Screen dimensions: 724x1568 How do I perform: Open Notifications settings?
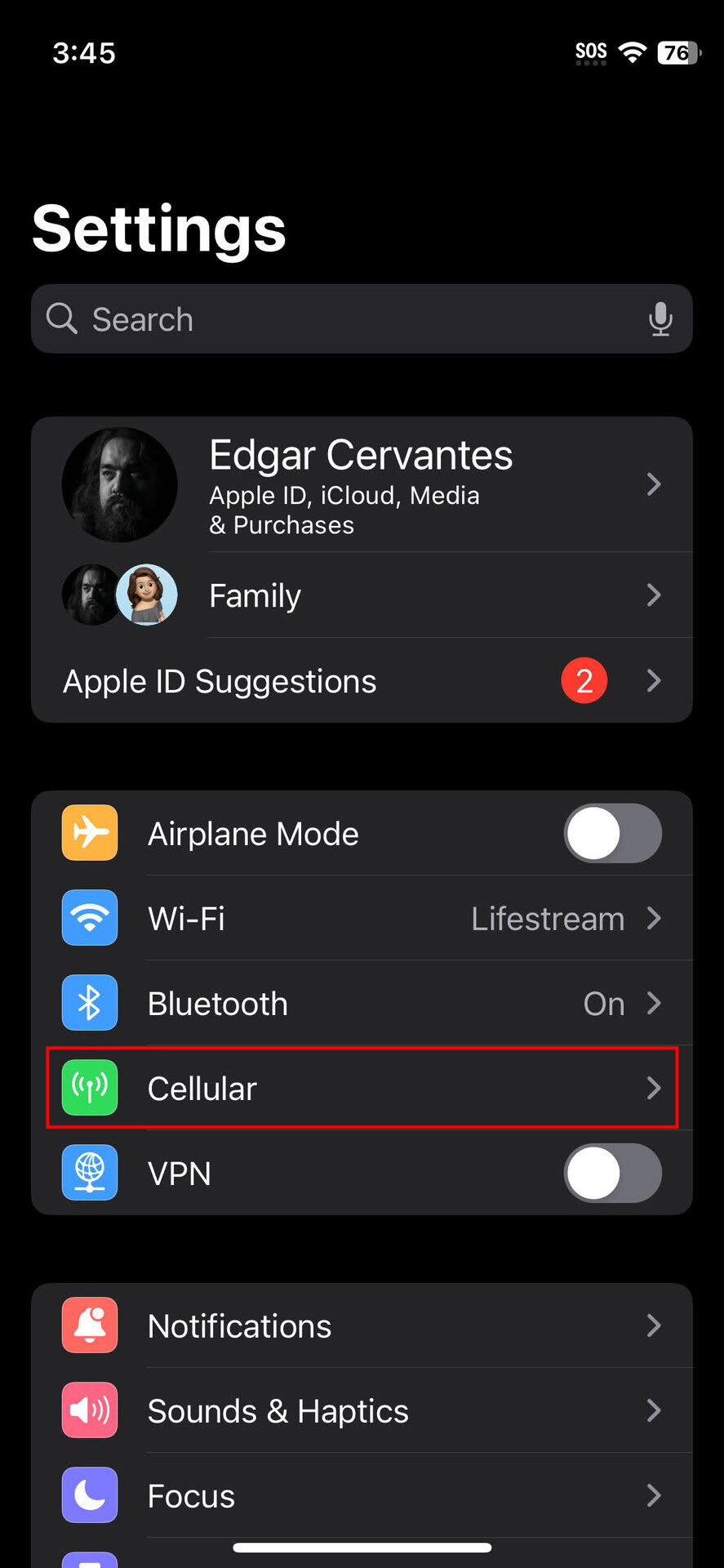[362, 1326]
